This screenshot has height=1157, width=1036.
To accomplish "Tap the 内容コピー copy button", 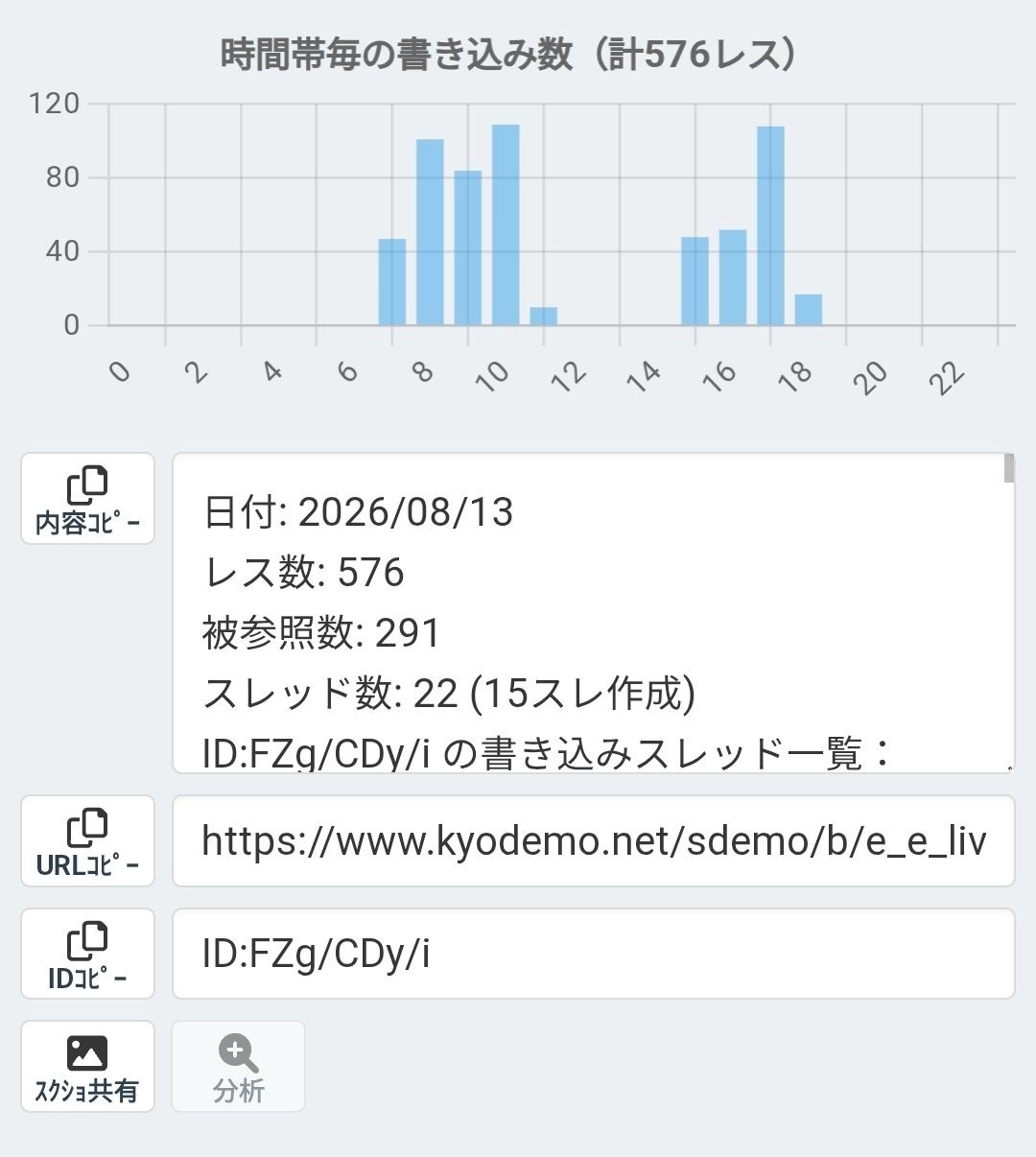I will pos(87,499).
